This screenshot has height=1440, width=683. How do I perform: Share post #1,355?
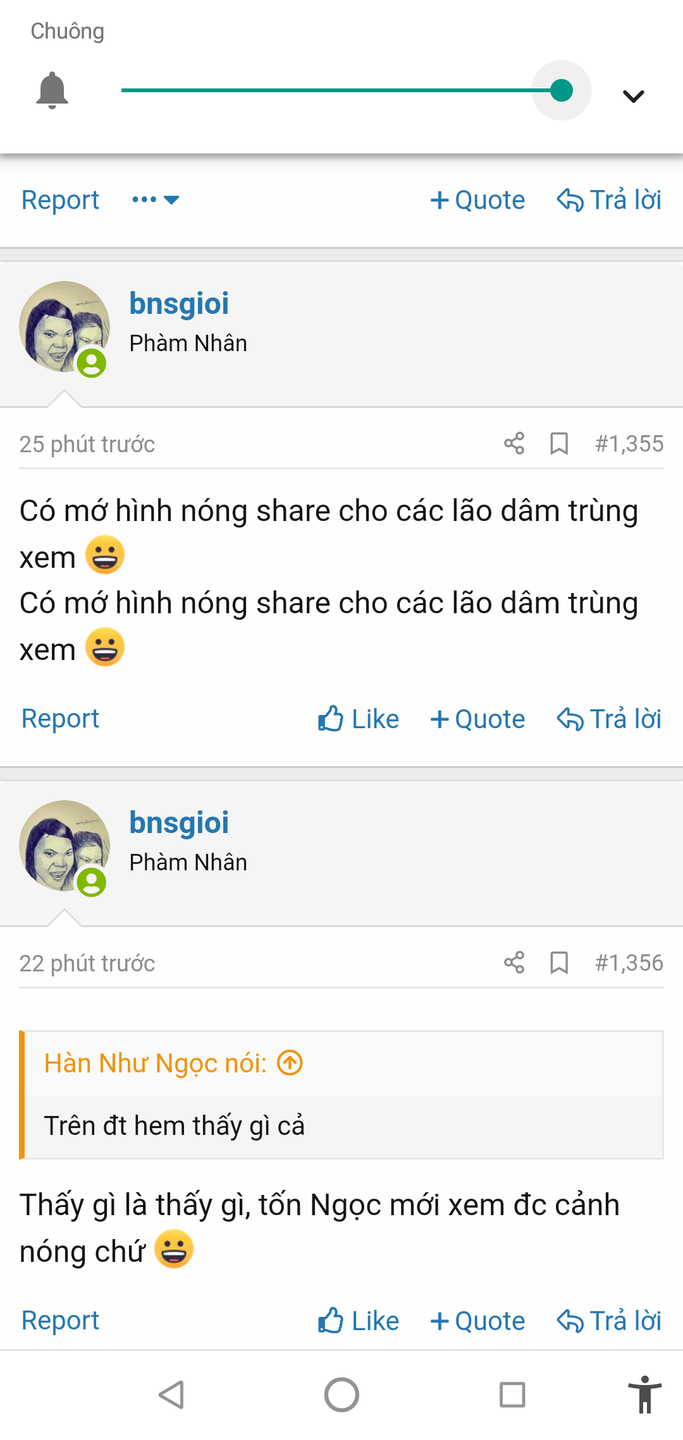(514, 444)
